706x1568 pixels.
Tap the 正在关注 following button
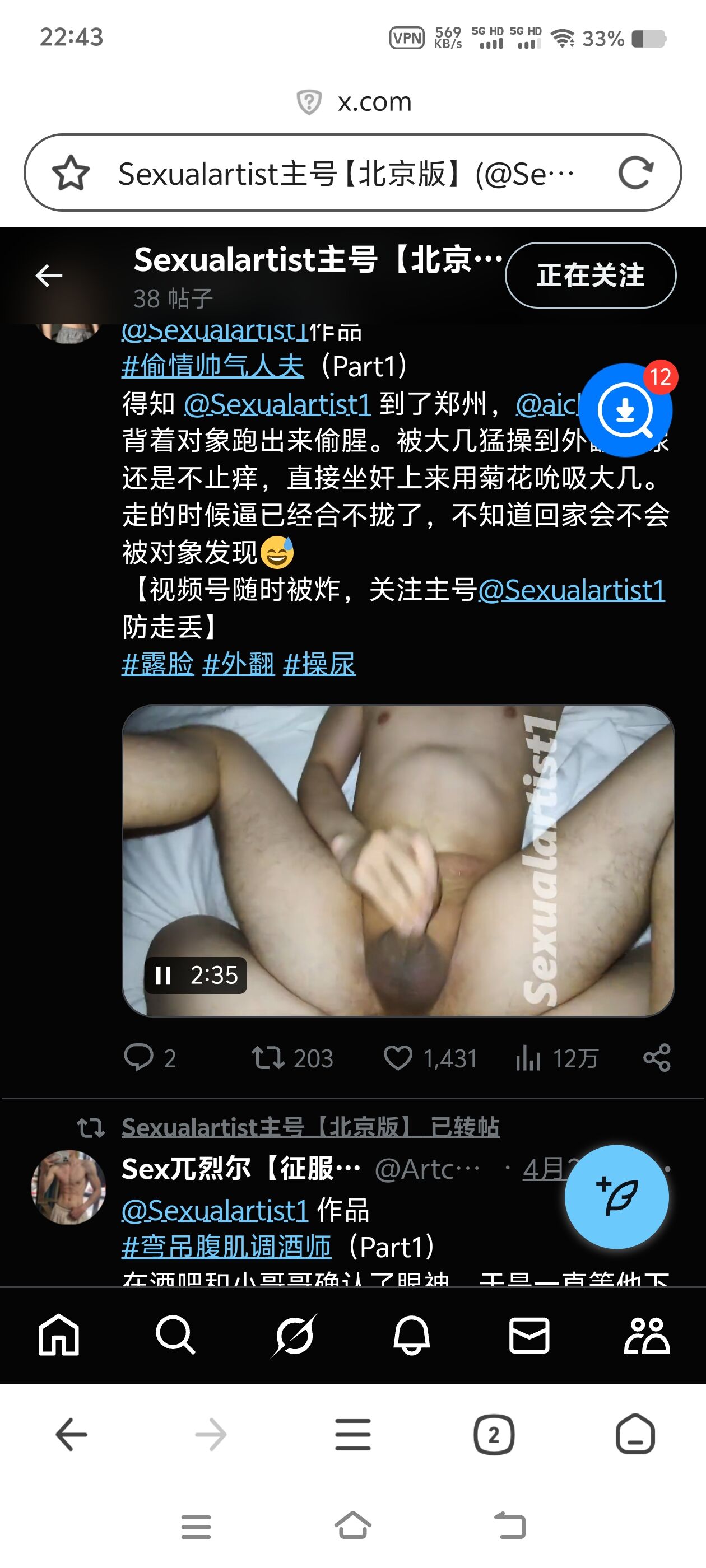[x=590, y=275]
